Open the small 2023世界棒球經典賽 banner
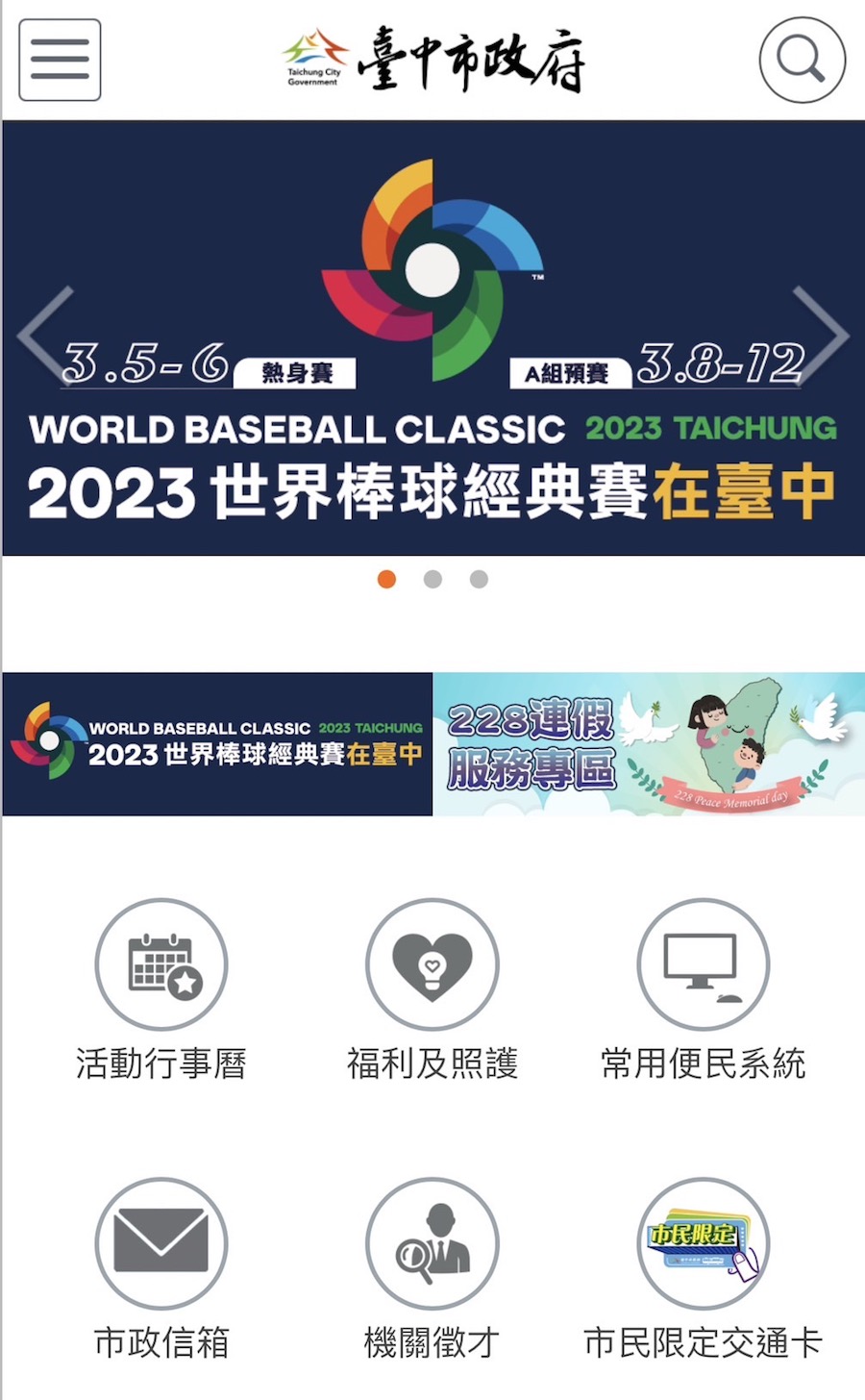Screen dimensions: 865x1400 217,744
